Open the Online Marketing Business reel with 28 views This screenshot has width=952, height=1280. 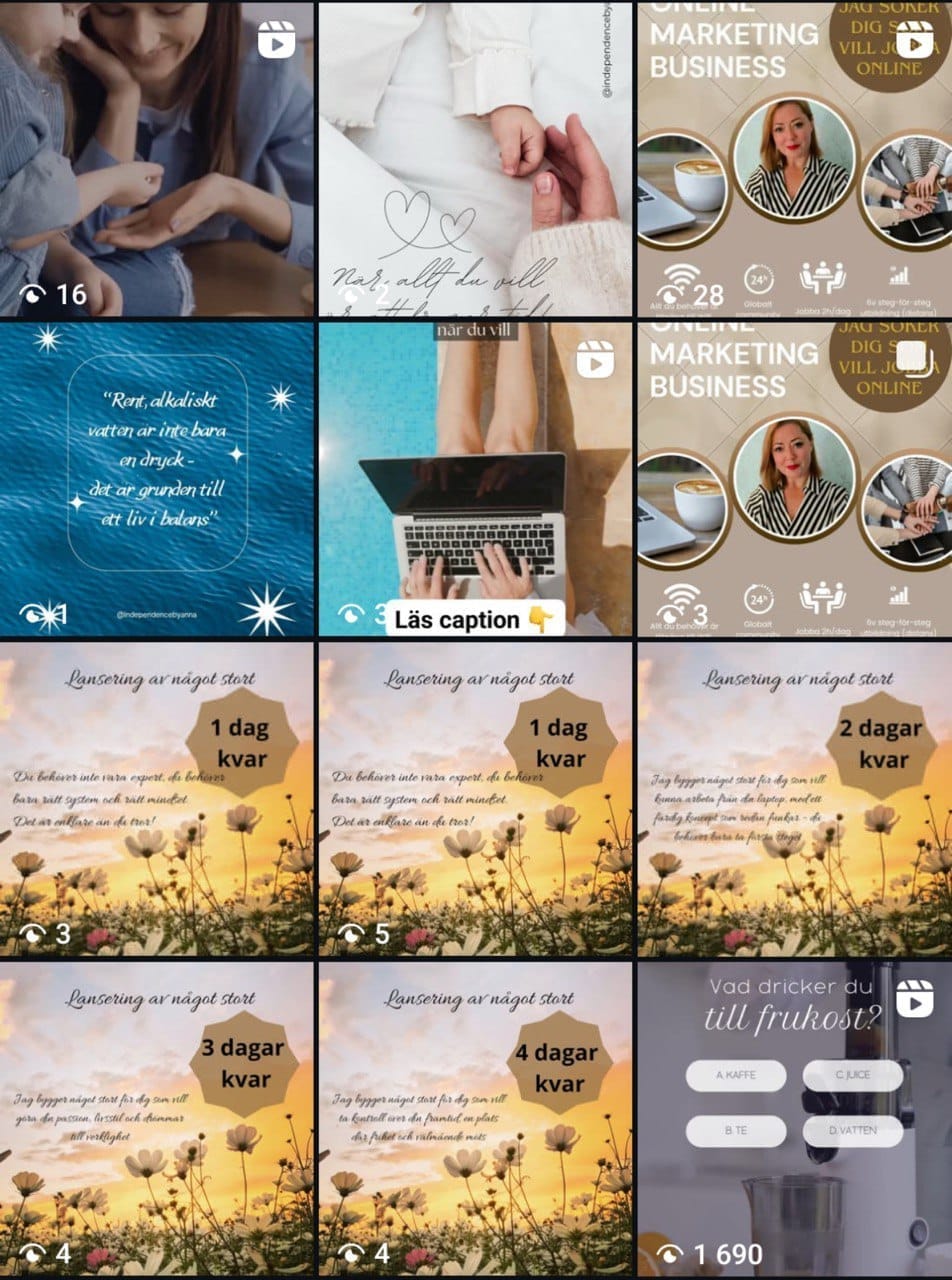click(794, 158)
